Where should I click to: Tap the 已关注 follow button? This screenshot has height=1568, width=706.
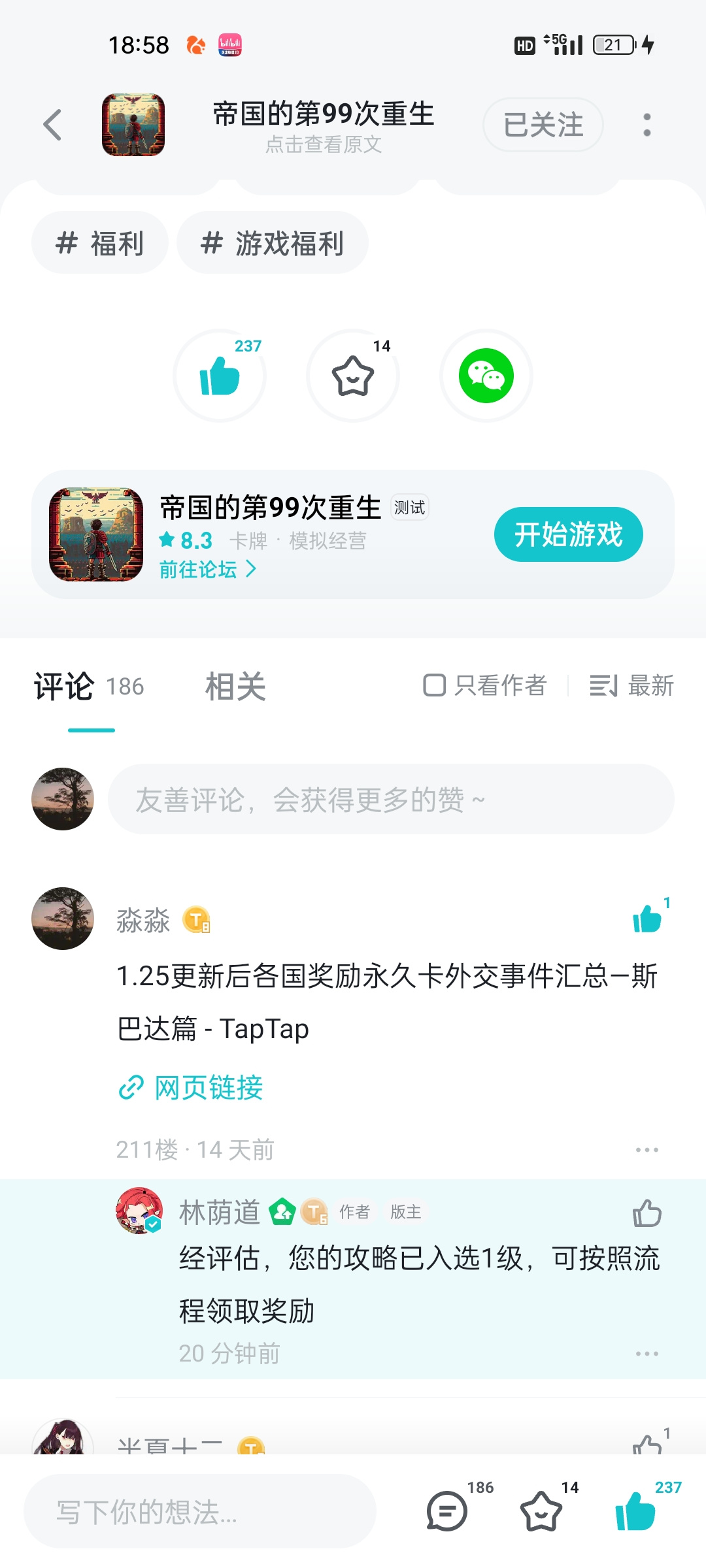pyautogui.click(x=543, y=125)
